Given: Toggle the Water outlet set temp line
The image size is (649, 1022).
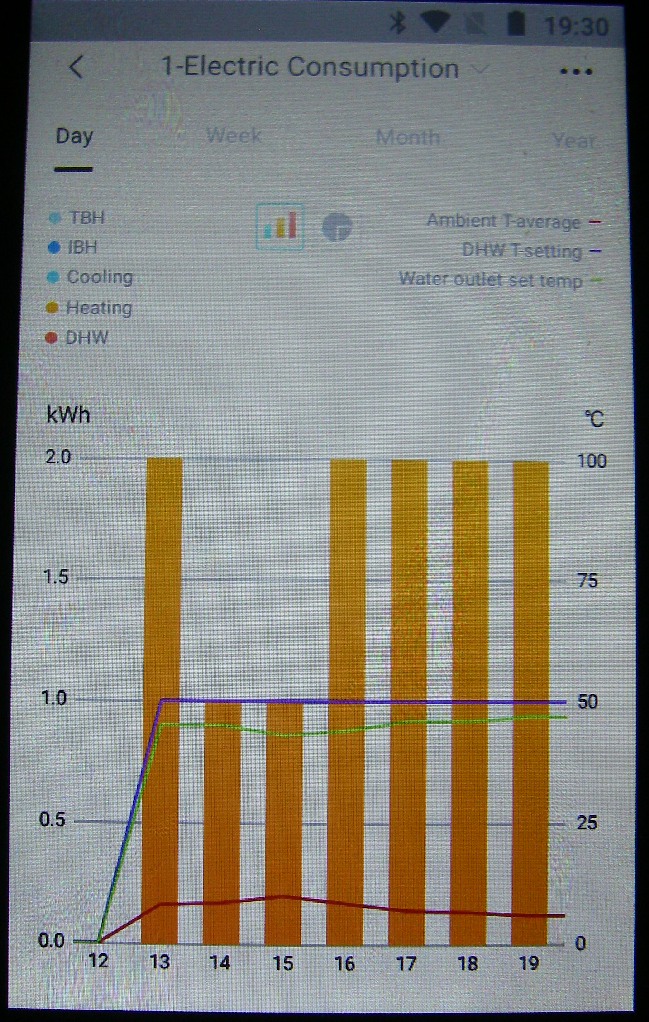Looking at the screenshot, I should [x=499, y=280].
